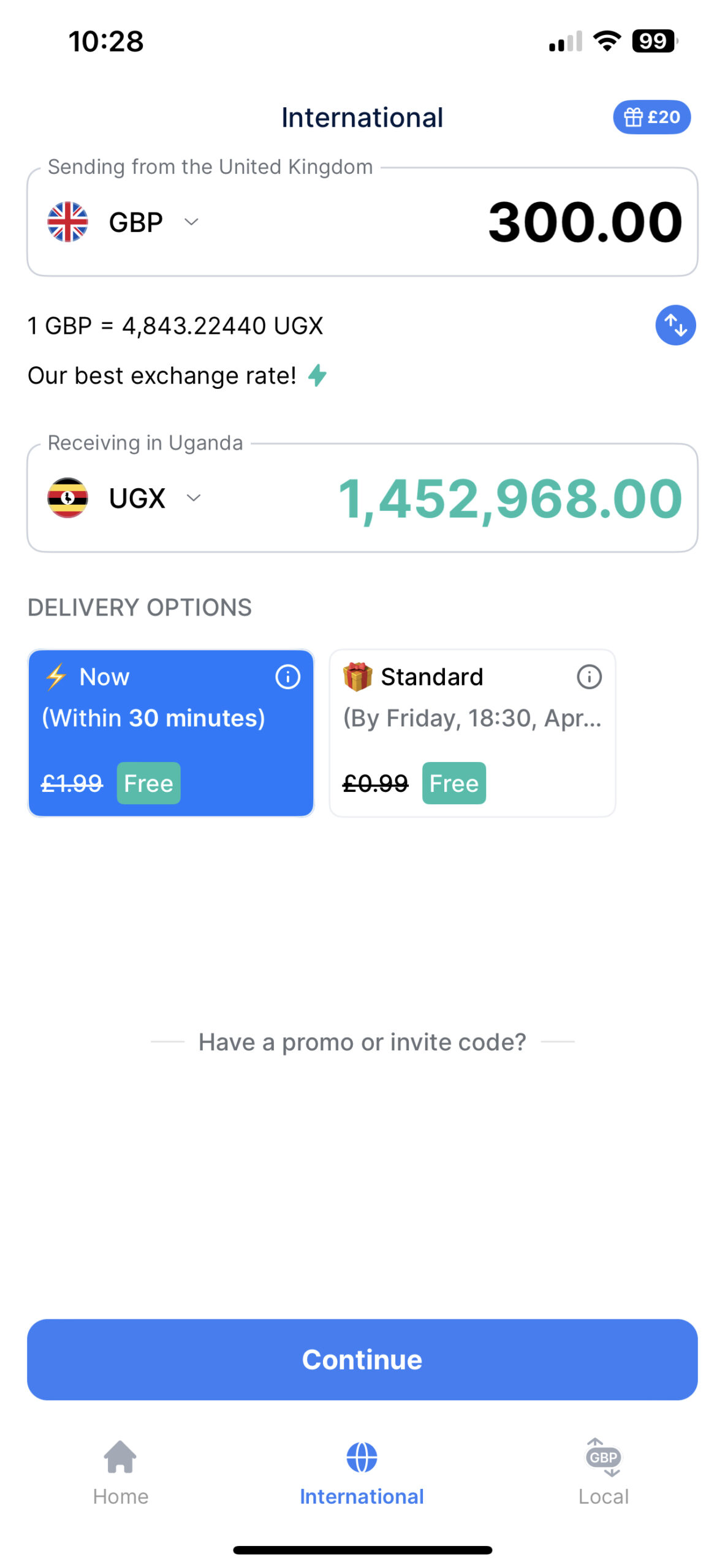Enter a promo or invite code
Image resolution: width=725 pixels, height=1568 pixels.
tap(362, 1042)
